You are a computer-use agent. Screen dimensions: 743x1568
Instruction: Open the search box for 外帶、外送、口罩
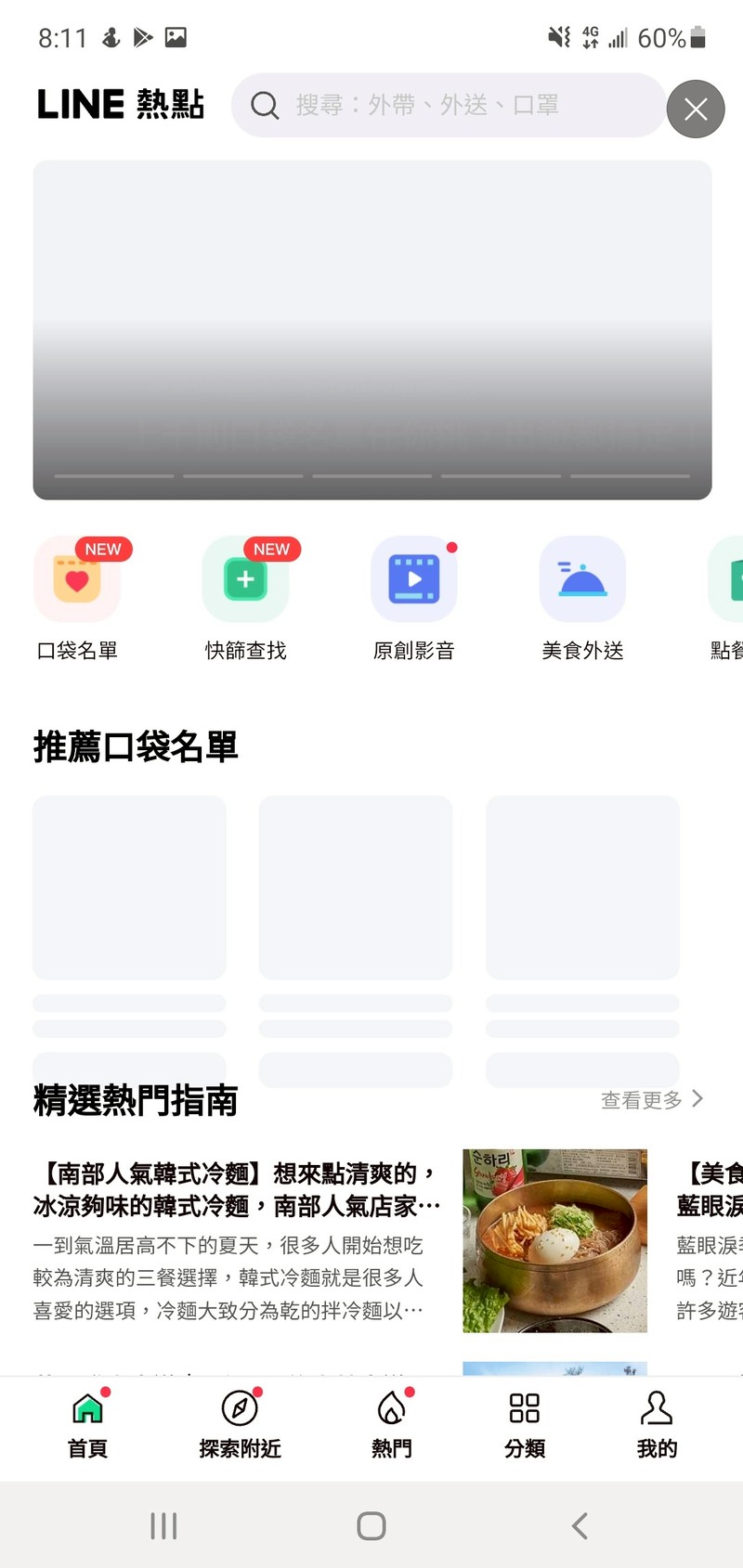pos(449,106)
